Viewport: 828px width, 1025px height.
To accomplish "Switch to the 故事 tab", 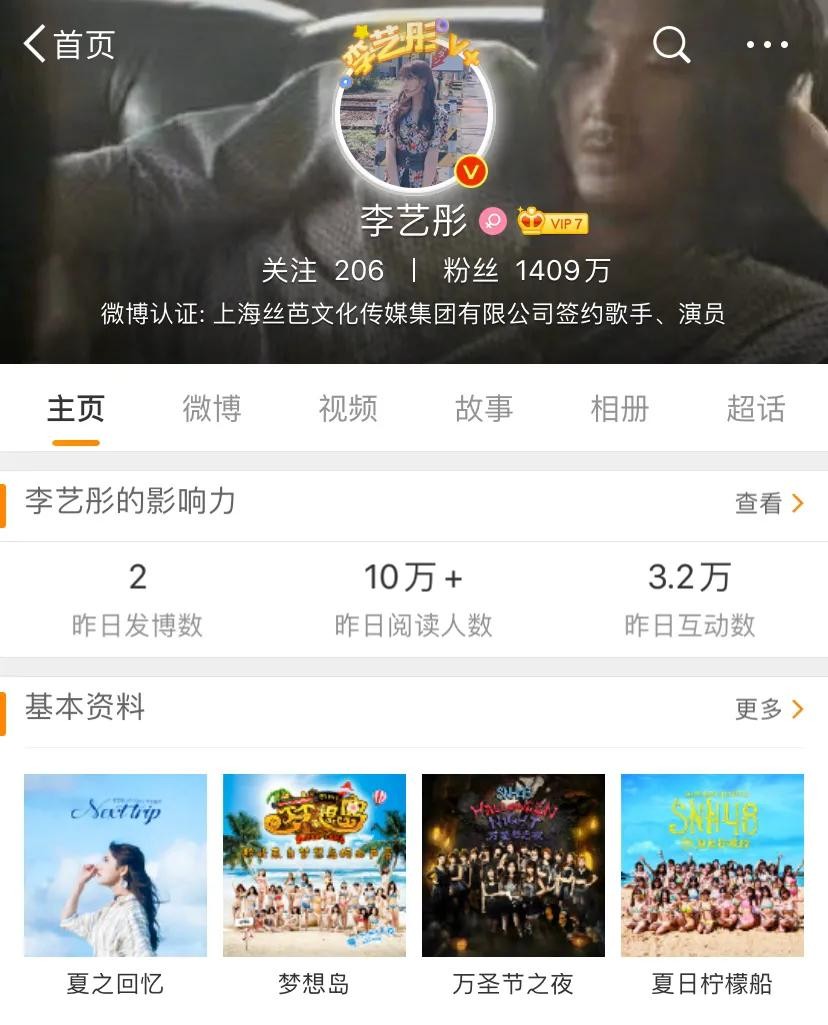I will [484, 409].
